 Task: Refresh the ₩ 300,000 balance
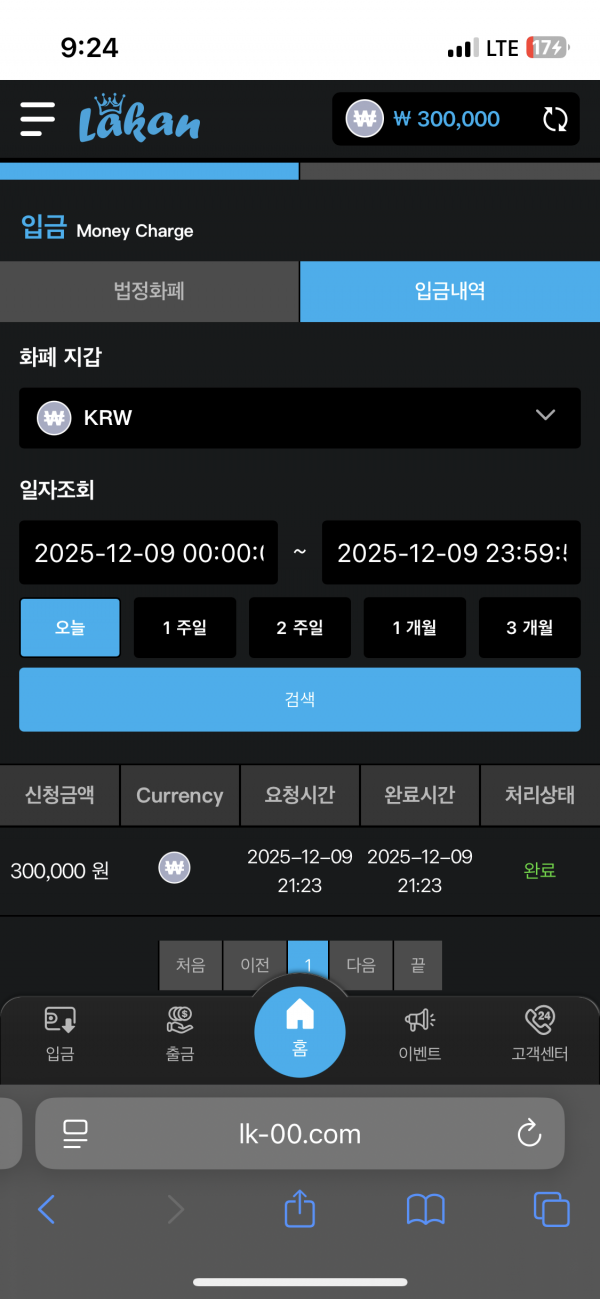pyautogui.click(x=555, y=120)
